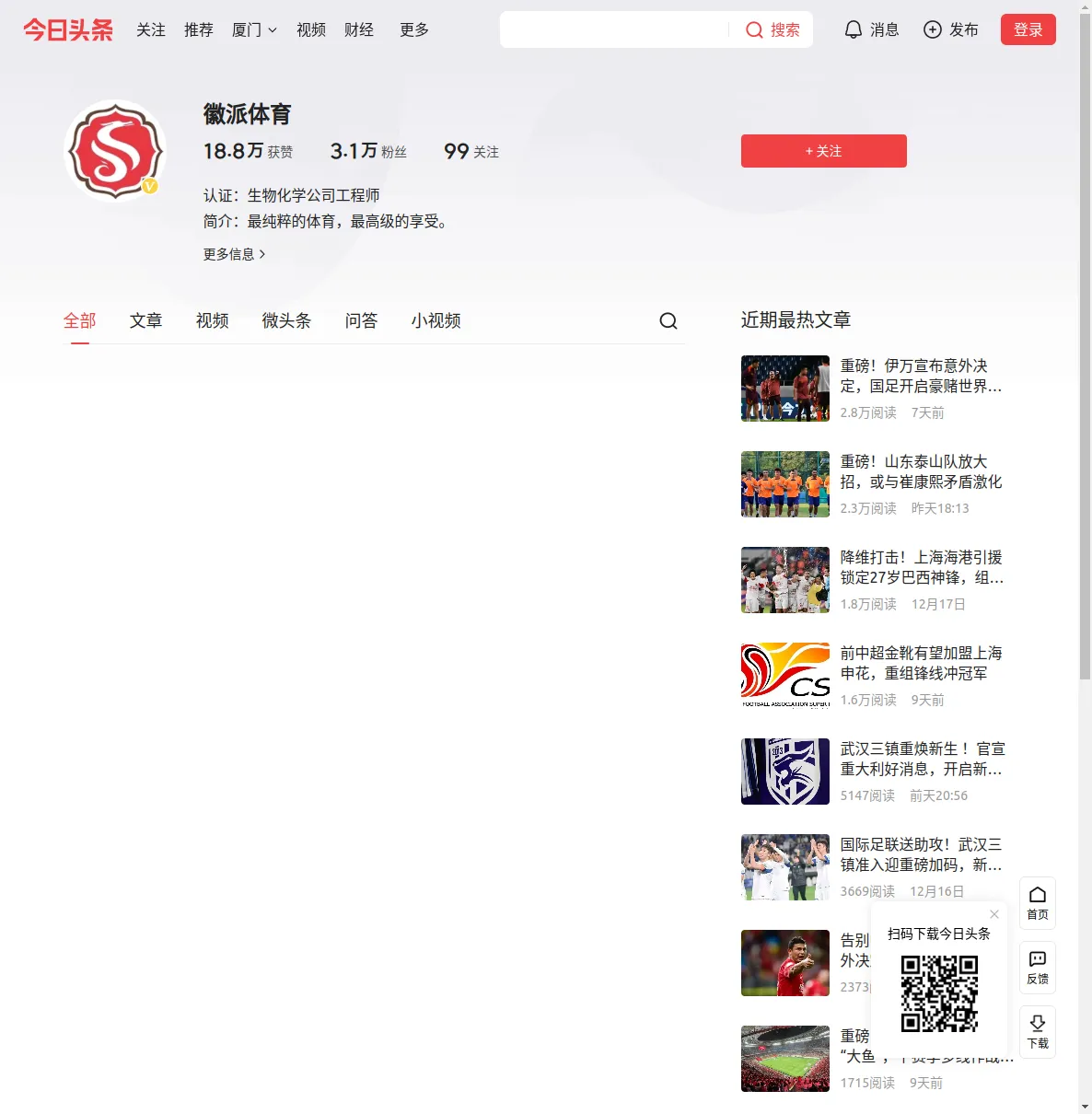
Task: Search within this author's posts icon
Action: click(668, 320)
